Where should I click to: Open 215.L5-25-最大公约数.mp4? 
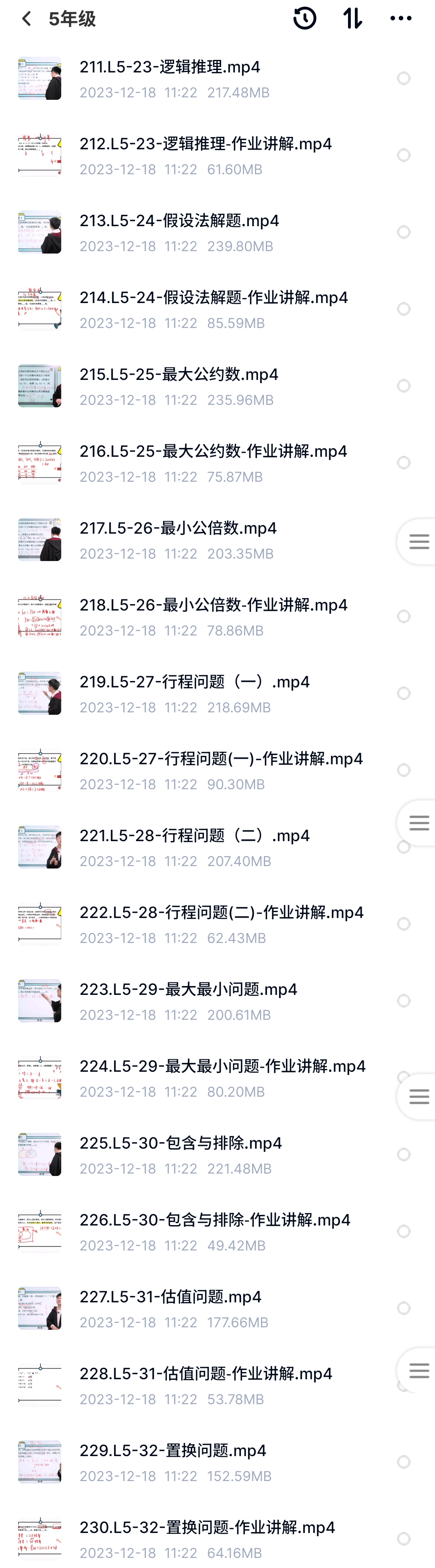click(178, 374)
